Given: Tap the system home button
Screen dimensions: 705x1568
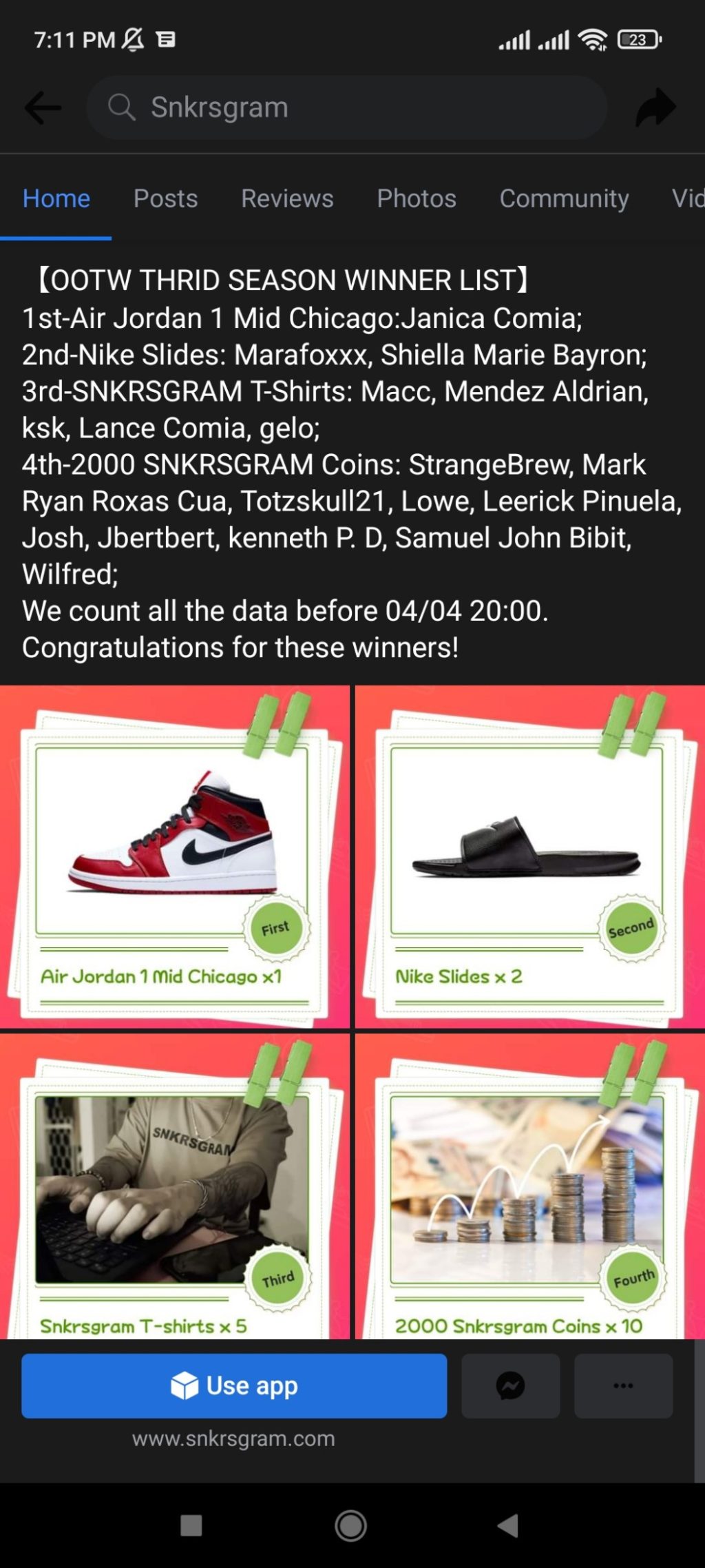Looking at the screenshot, I should (x=351, y=1526).
